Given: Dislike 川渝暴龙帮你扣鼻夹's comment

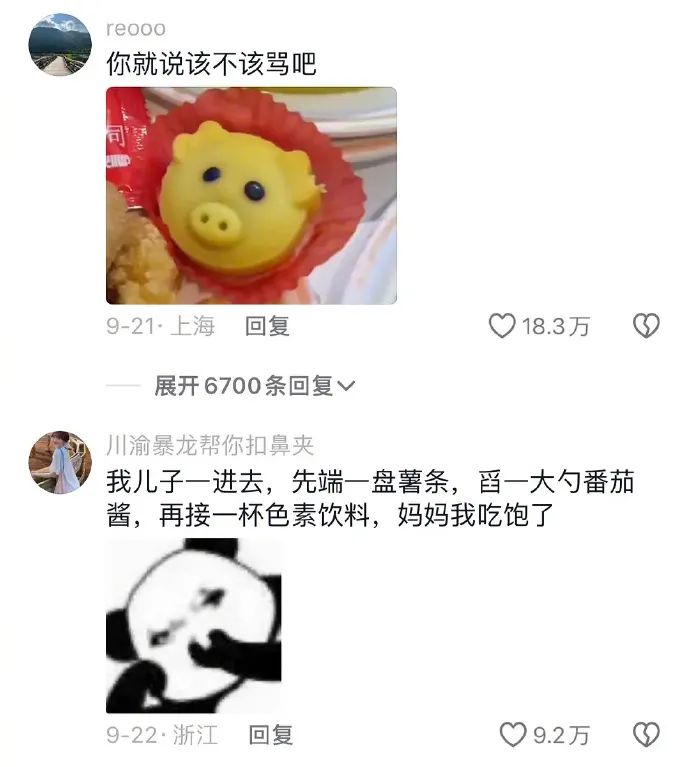Looking at the screenshot, I should pos(647,736).
